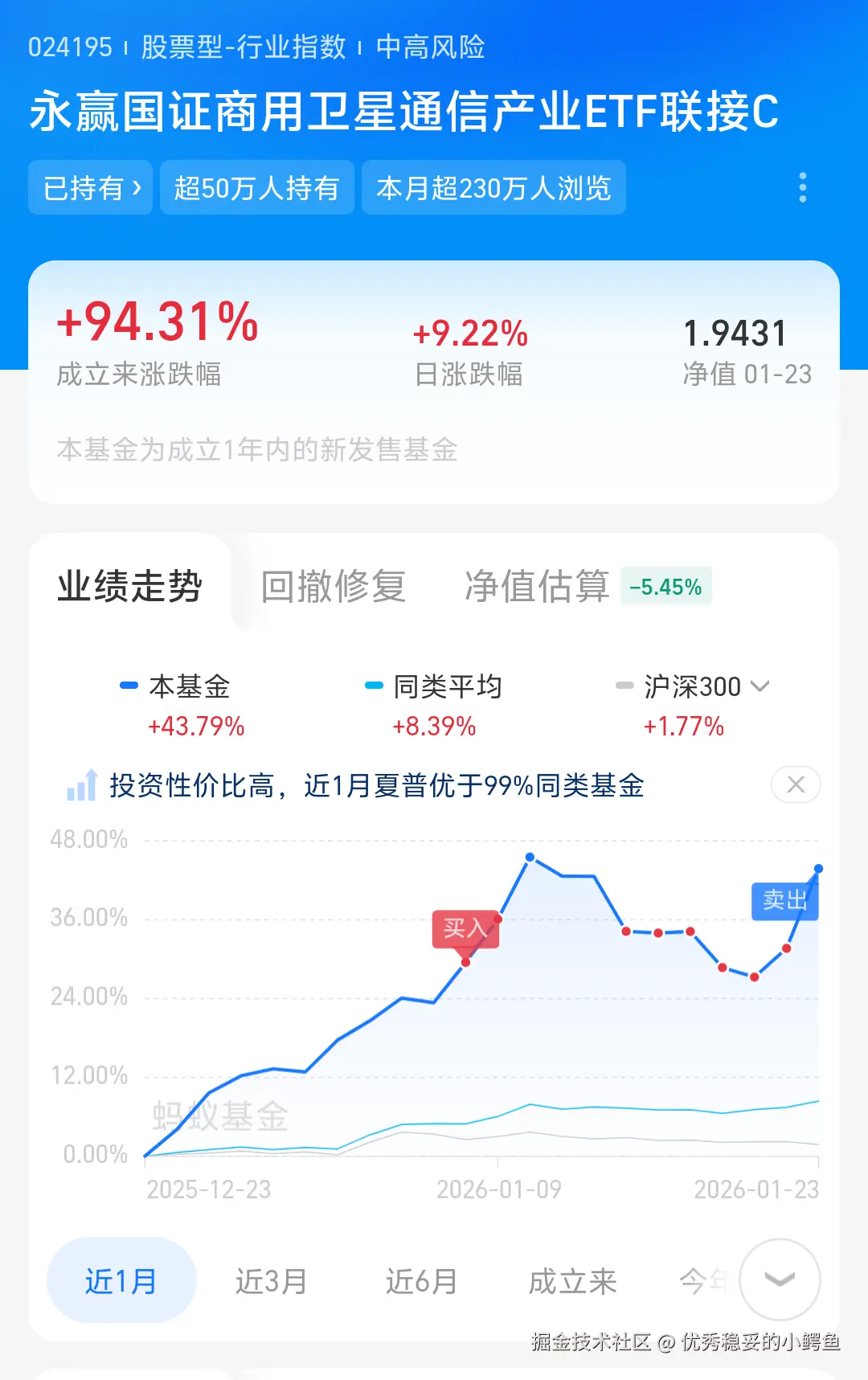Open the three-dot more options menu
Image resolution: width=868 pixels, height=1380 pixels.
point(802,187)
